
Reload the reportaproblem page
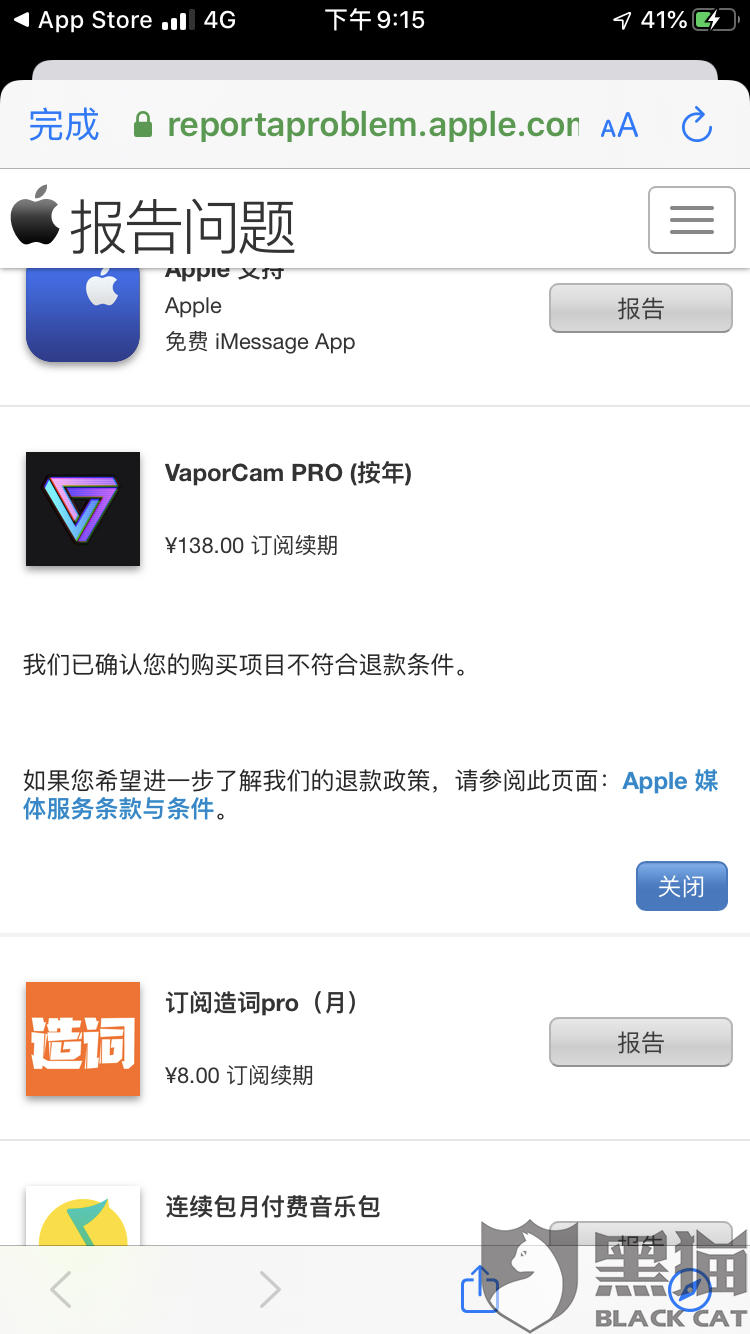click(696, 126)
